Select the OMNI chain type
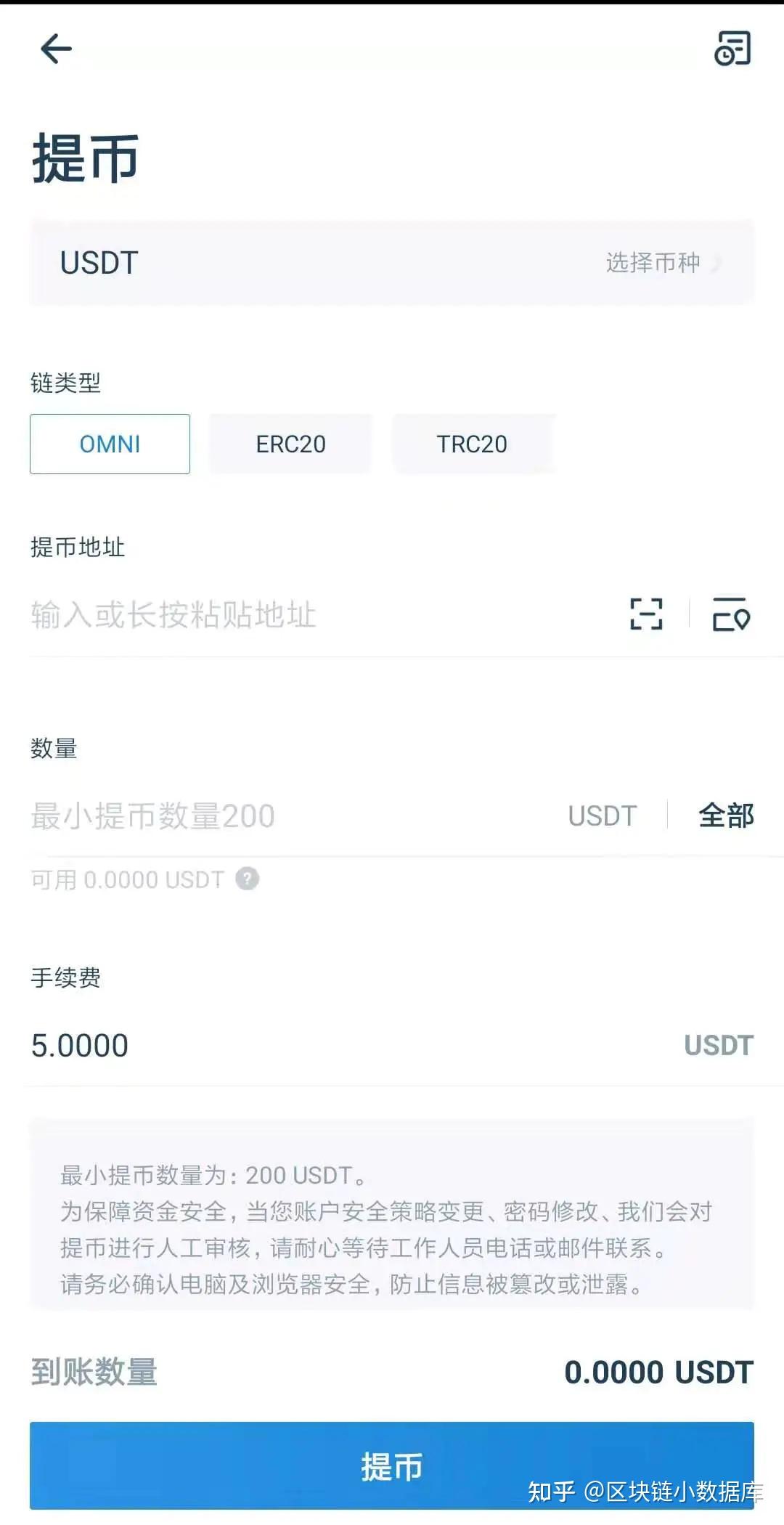784x1525 pixels. 109,444
